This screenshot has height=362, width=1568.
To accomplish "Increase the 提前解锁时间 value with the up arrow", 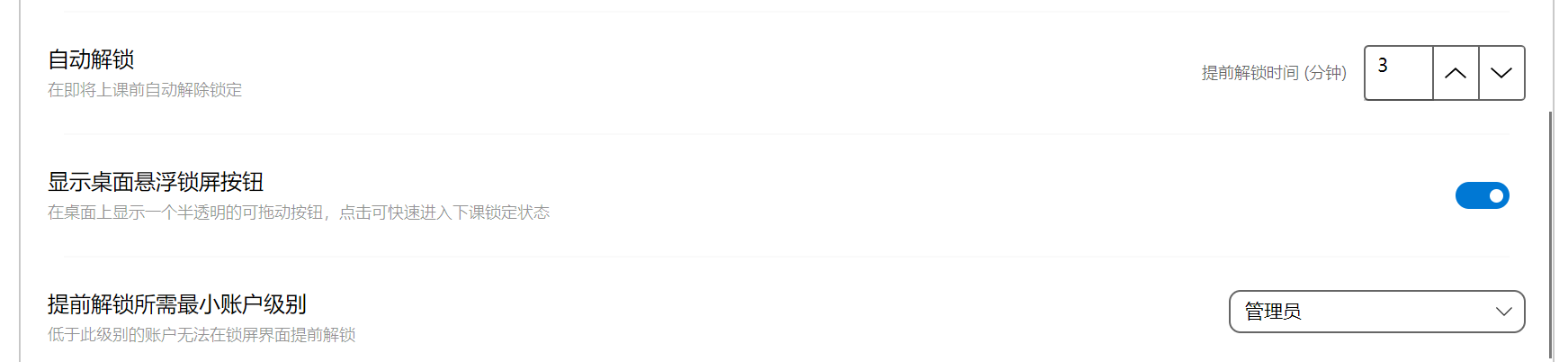I will 1456,73.
